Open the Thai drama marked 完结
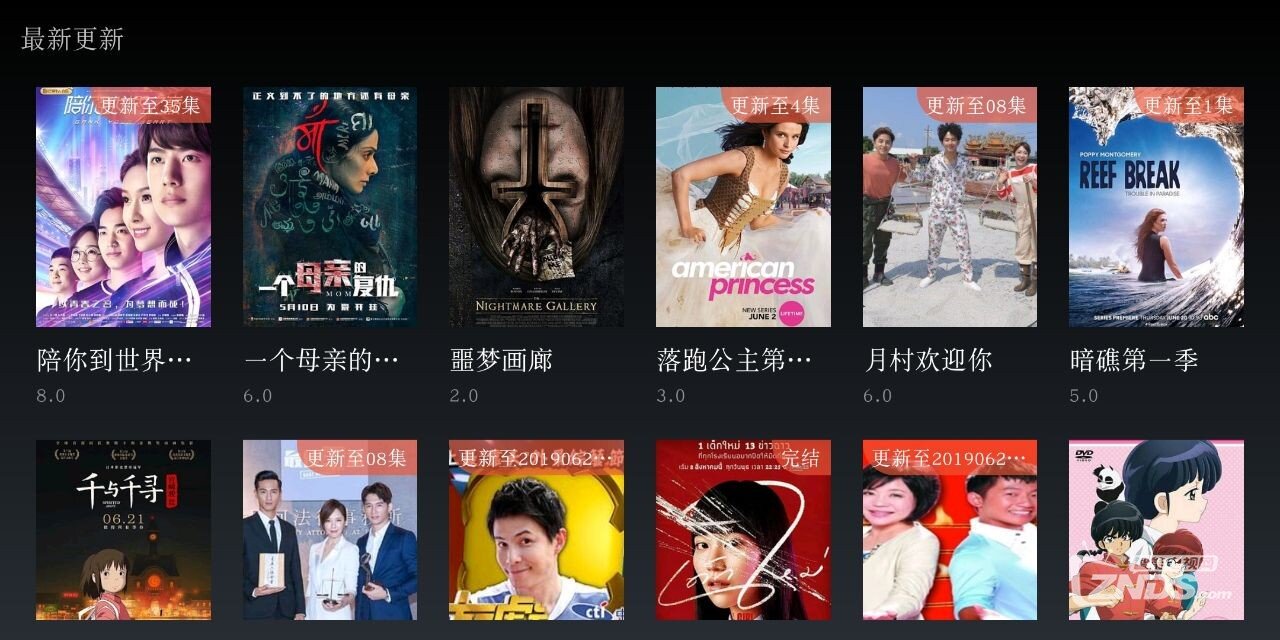 743,530
